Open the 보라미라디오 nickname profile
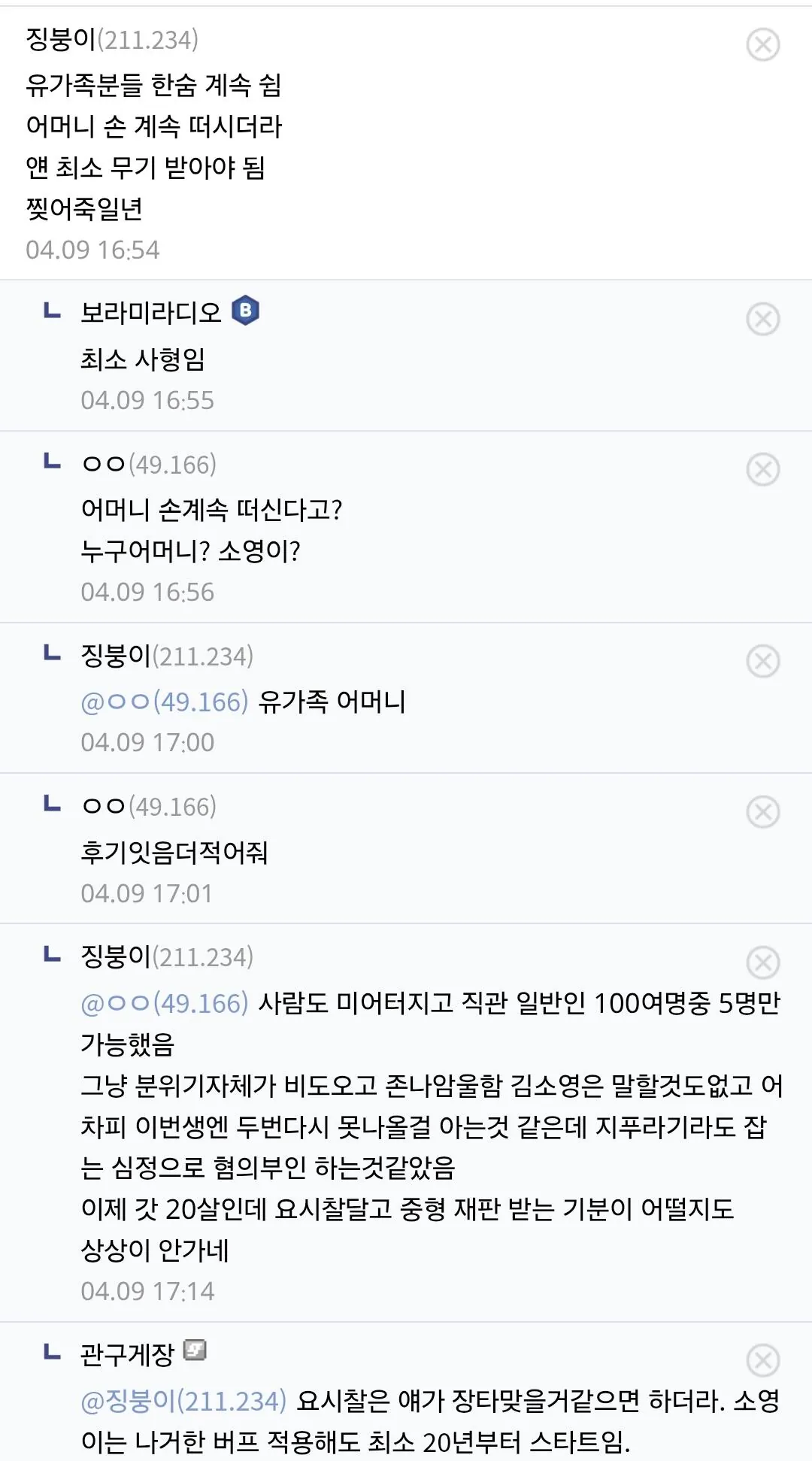Screen dimensions: 812x1461 tap(151, 312)
